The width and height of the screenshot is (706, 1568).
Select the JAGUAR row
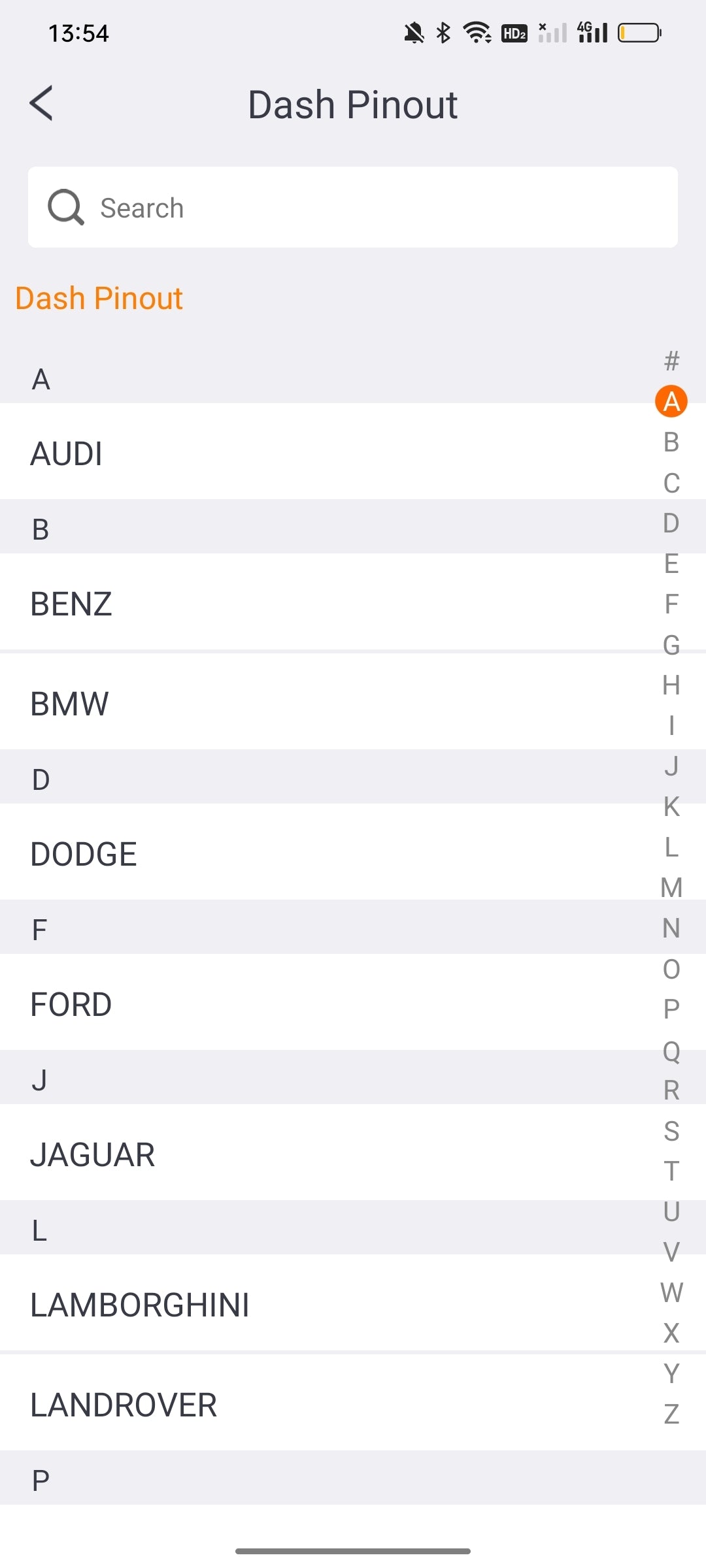(327, 1154)
